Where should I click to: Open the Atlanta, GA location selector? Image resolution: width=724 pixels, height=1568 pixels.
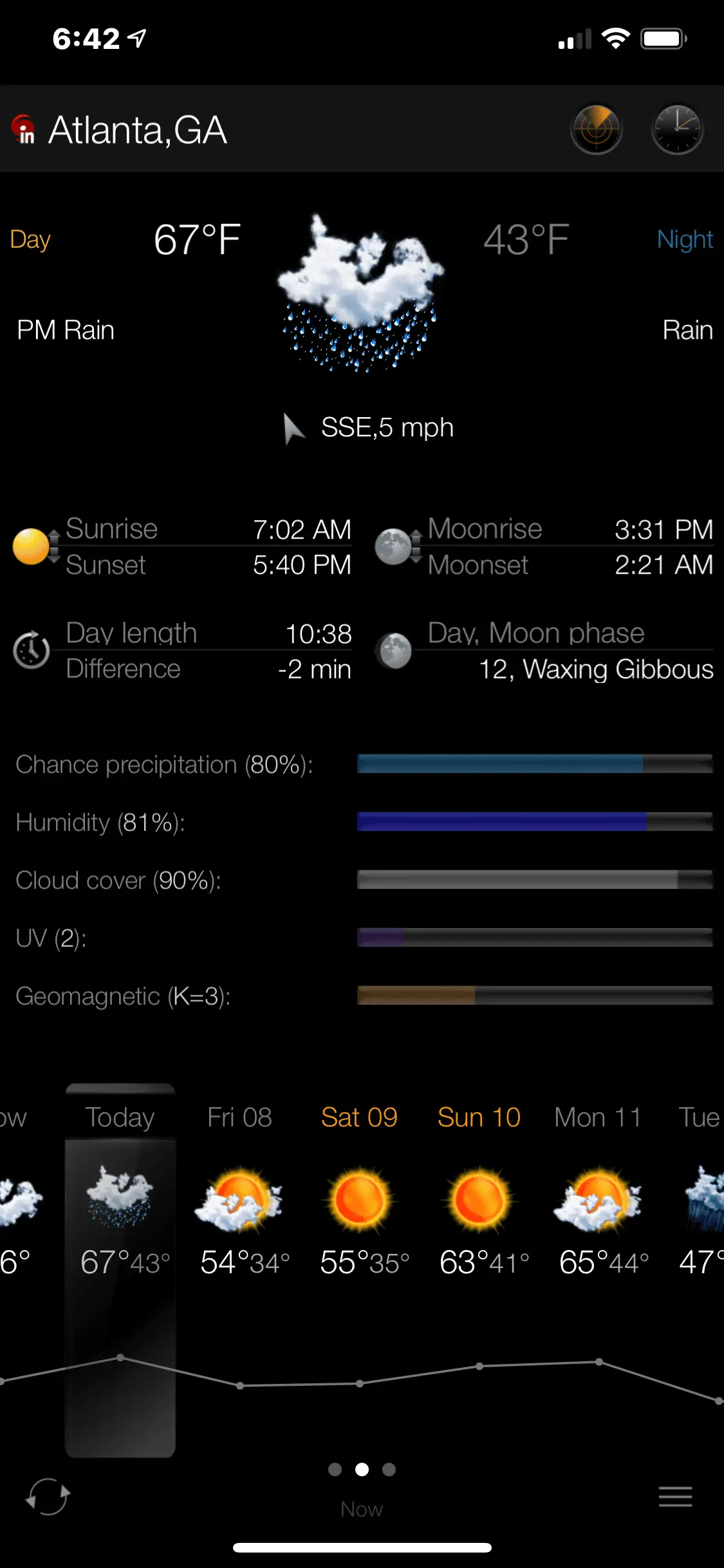(x=137, y=130)
